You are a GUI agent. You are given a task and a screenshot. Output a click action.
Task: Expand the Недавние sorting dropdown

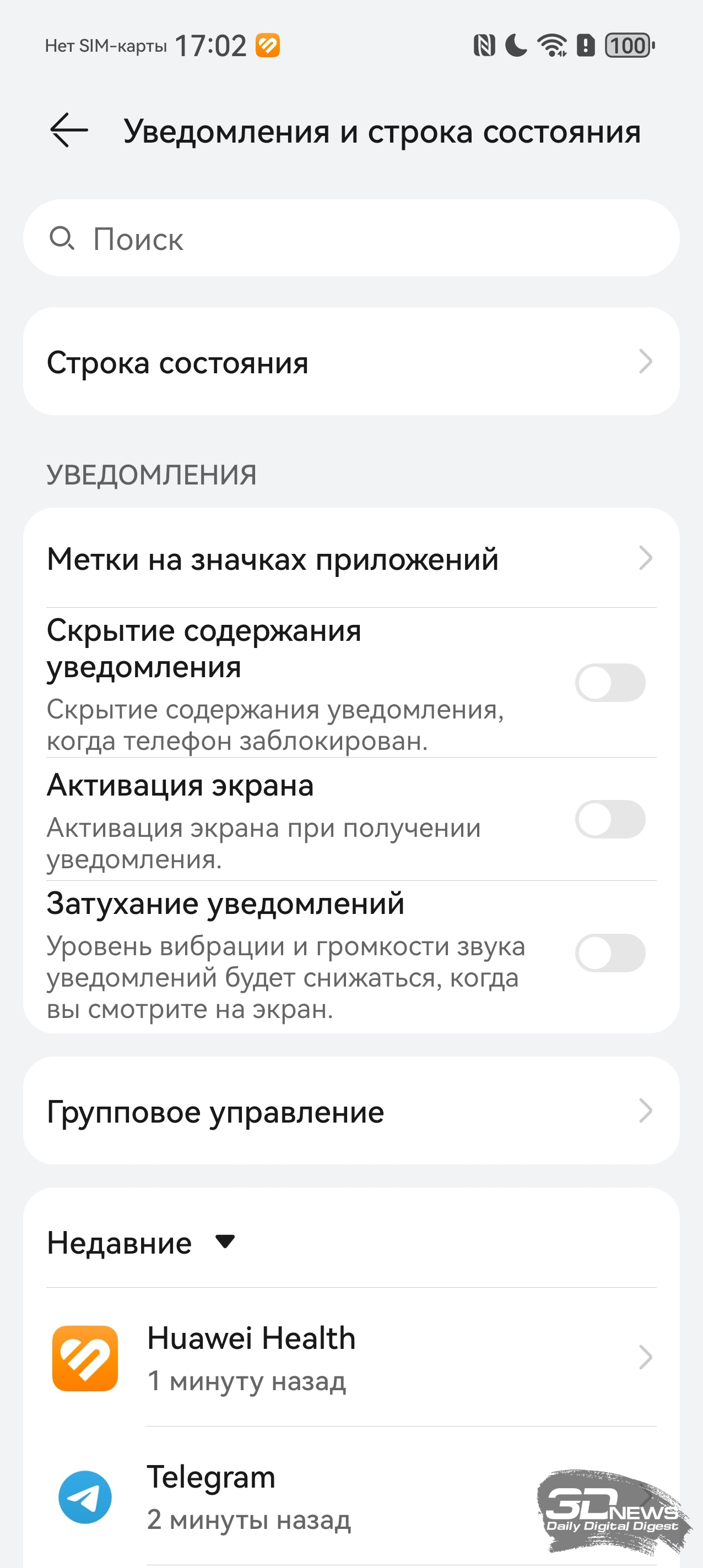click(x=142, y=1243)
